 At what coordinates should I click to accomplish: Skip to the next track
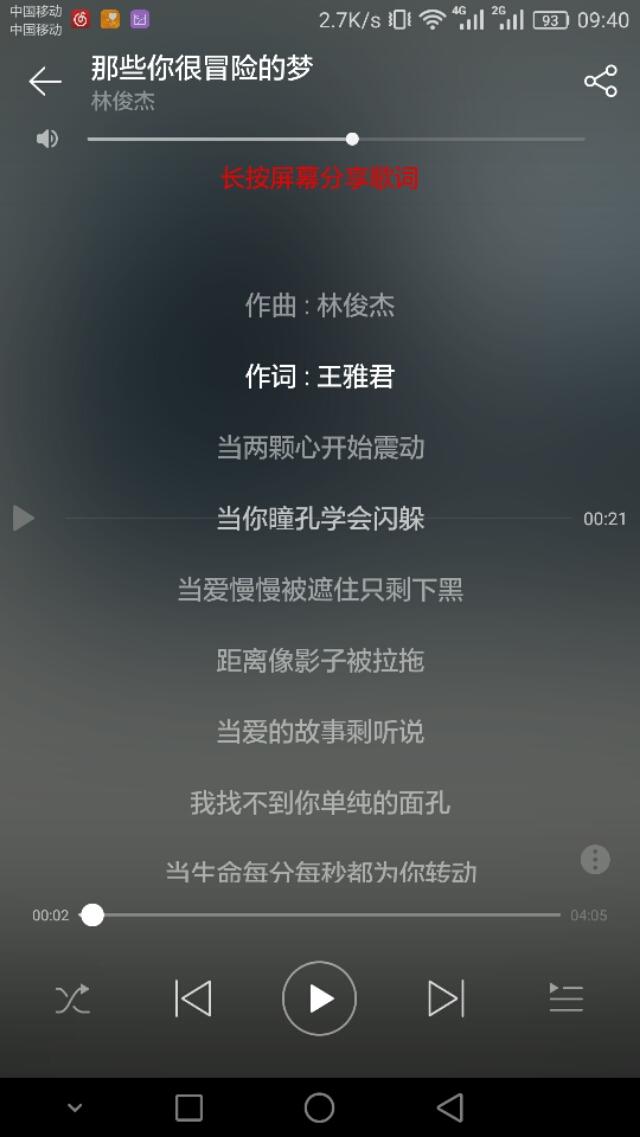pyautogui.click(x=446, y=998)
